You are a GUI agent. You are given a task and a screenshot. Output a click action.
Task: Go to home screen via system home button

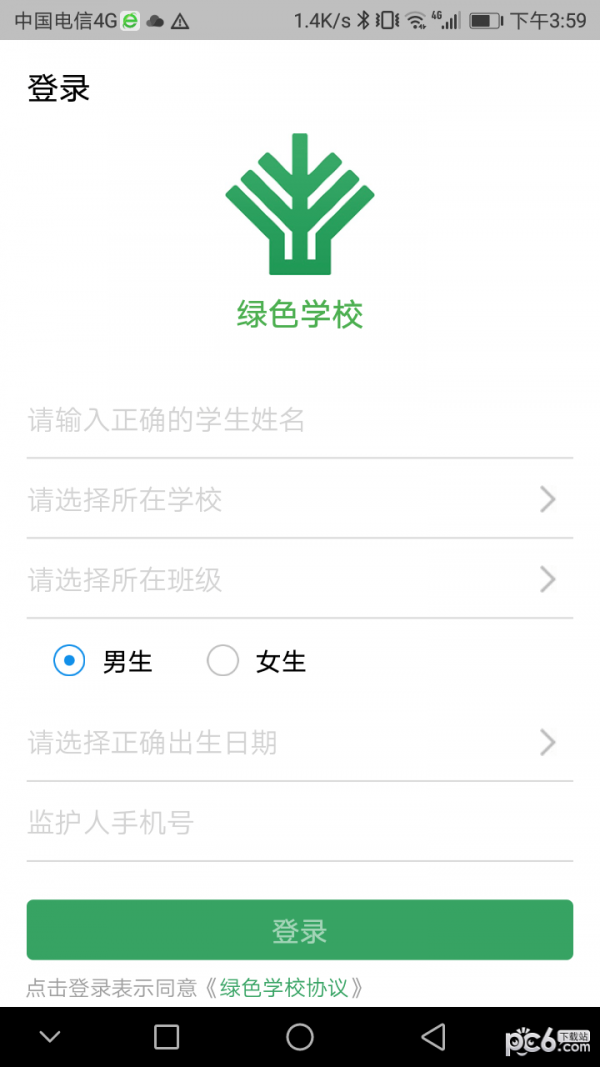(x=300, y=1037)
